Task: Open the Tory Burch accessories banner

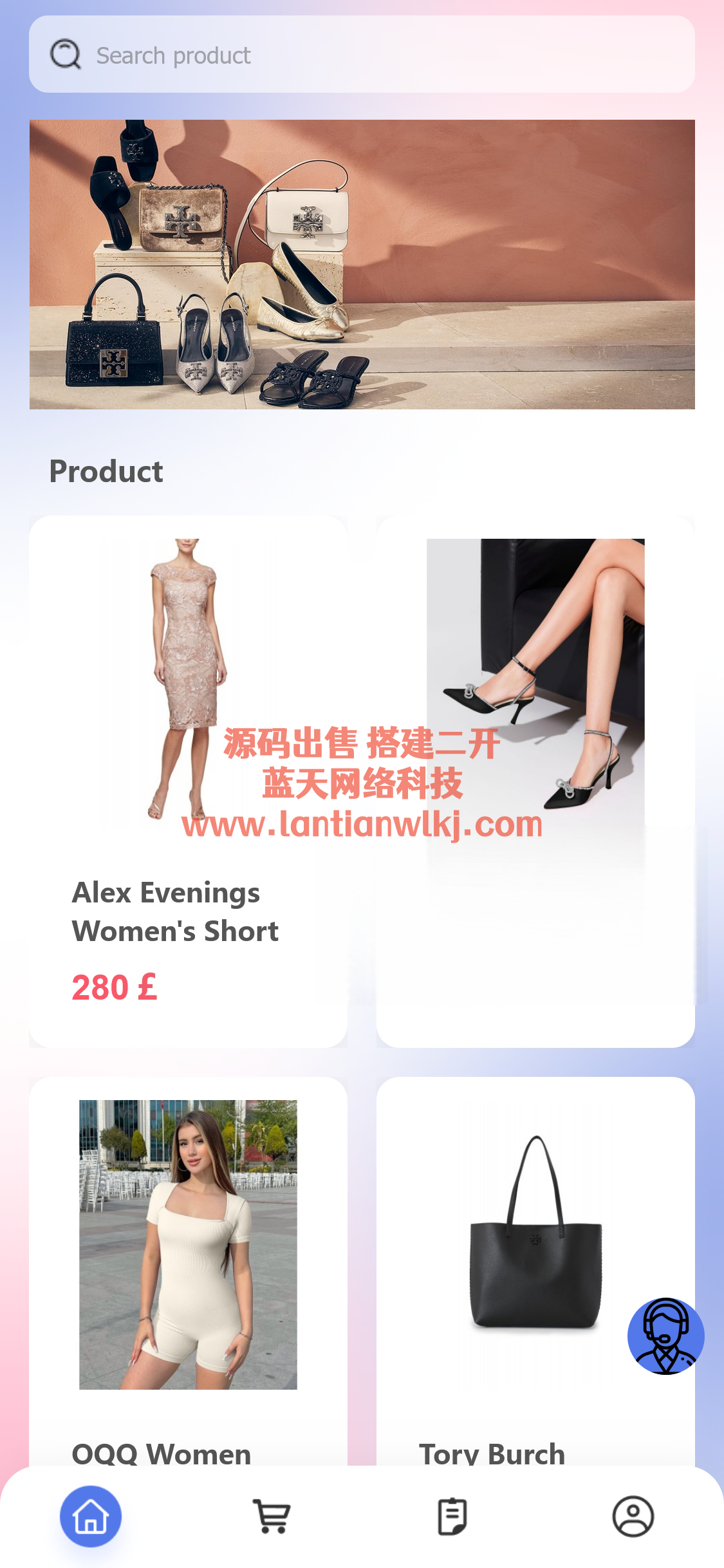Action: pos(362,264)
